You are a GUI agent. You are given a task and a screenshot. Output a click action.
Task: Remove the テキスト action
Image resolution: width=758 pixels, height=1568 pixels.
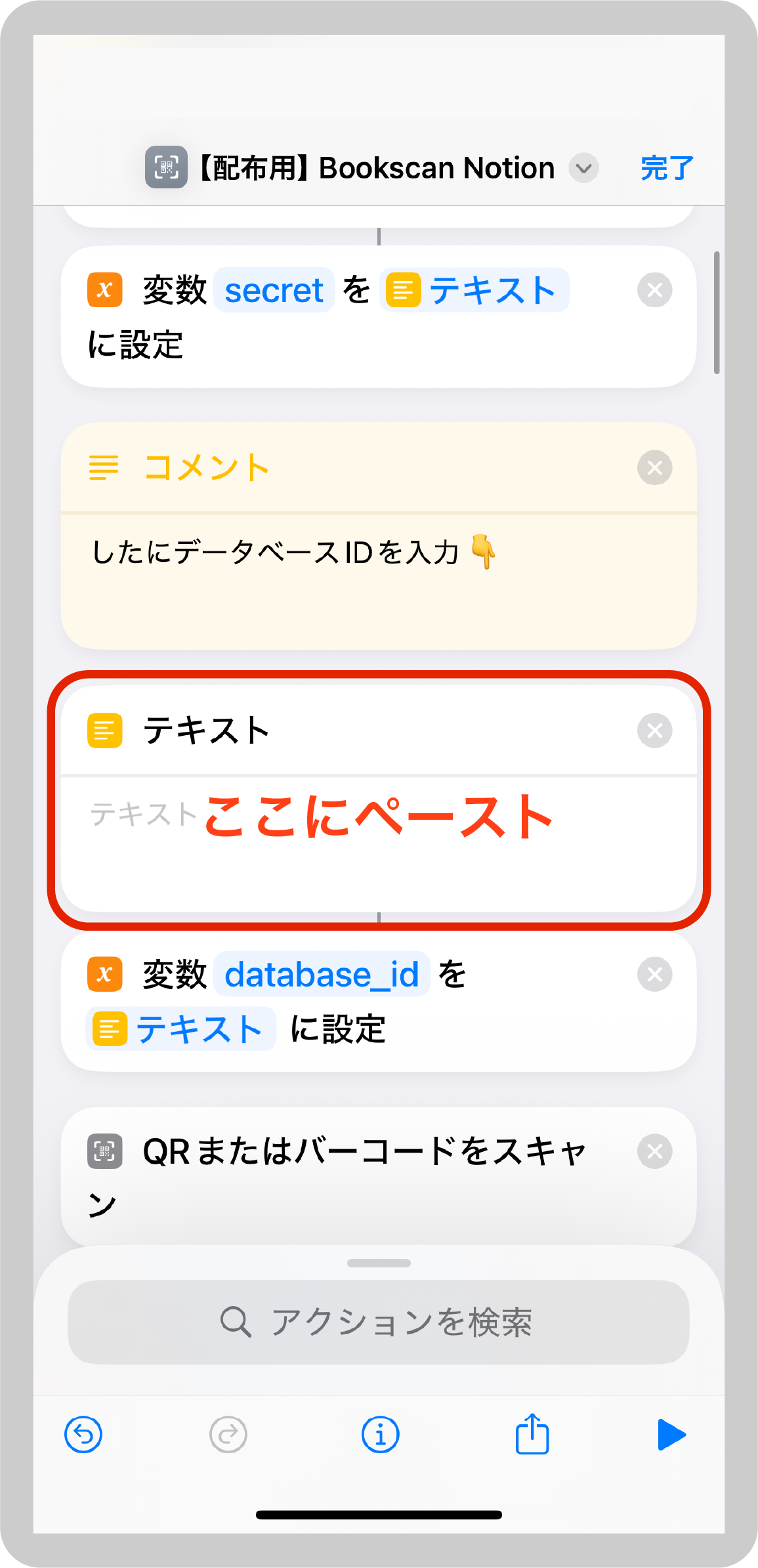654,731
